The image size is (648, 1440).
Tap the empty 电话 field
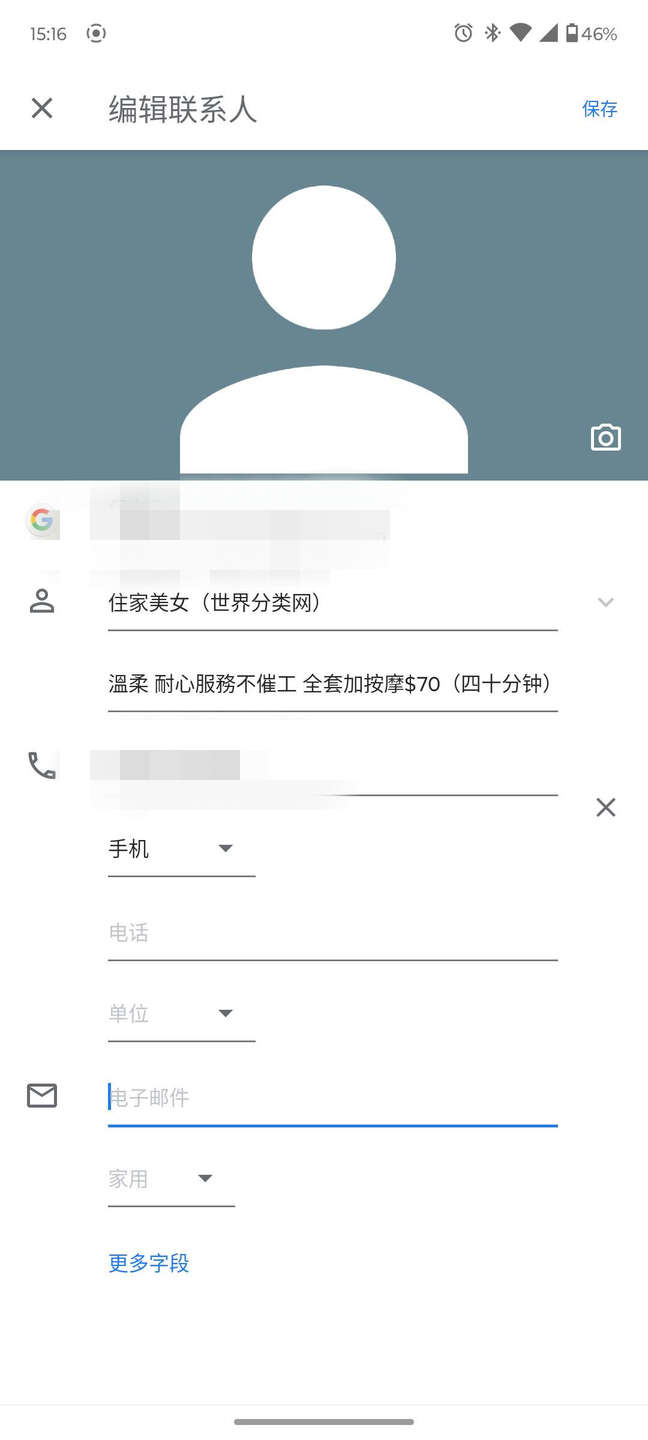[332, 933]
